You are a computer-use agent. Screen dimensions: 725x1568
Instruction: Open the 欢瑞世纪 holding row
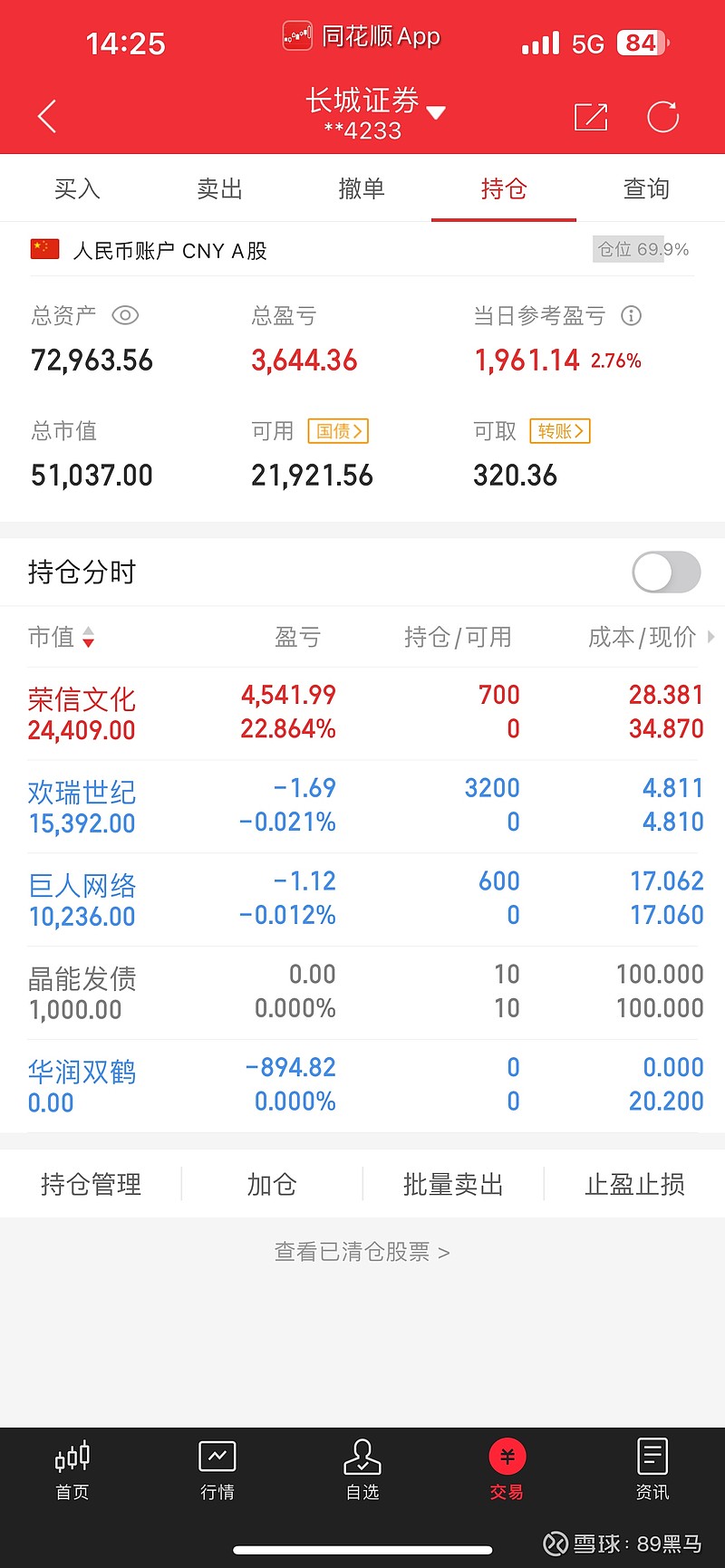(362, 806)
